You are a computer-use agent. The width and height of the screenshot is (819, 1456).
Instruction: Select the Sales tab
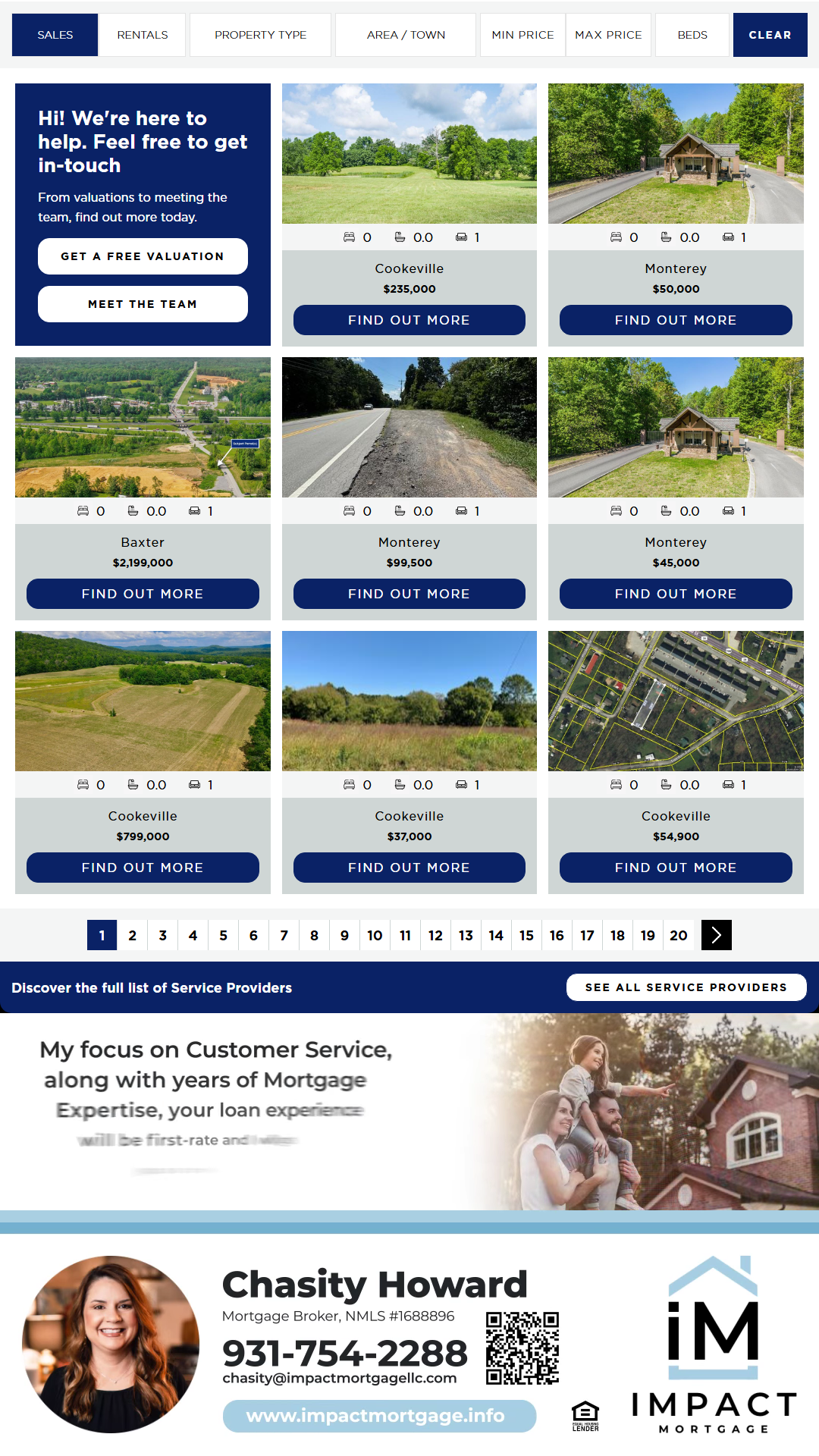coord(55,35)
